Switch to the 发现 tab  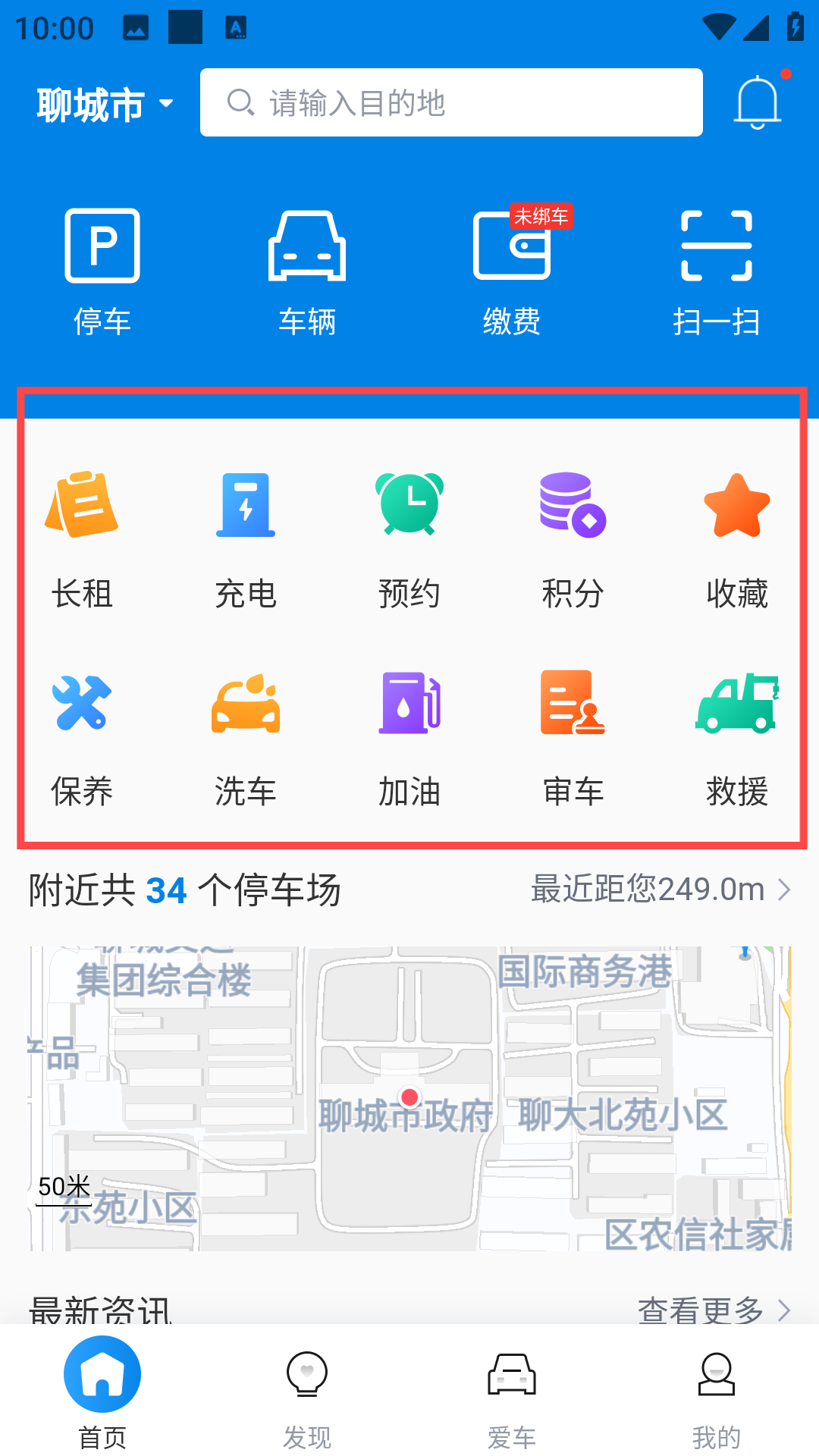307,1397
